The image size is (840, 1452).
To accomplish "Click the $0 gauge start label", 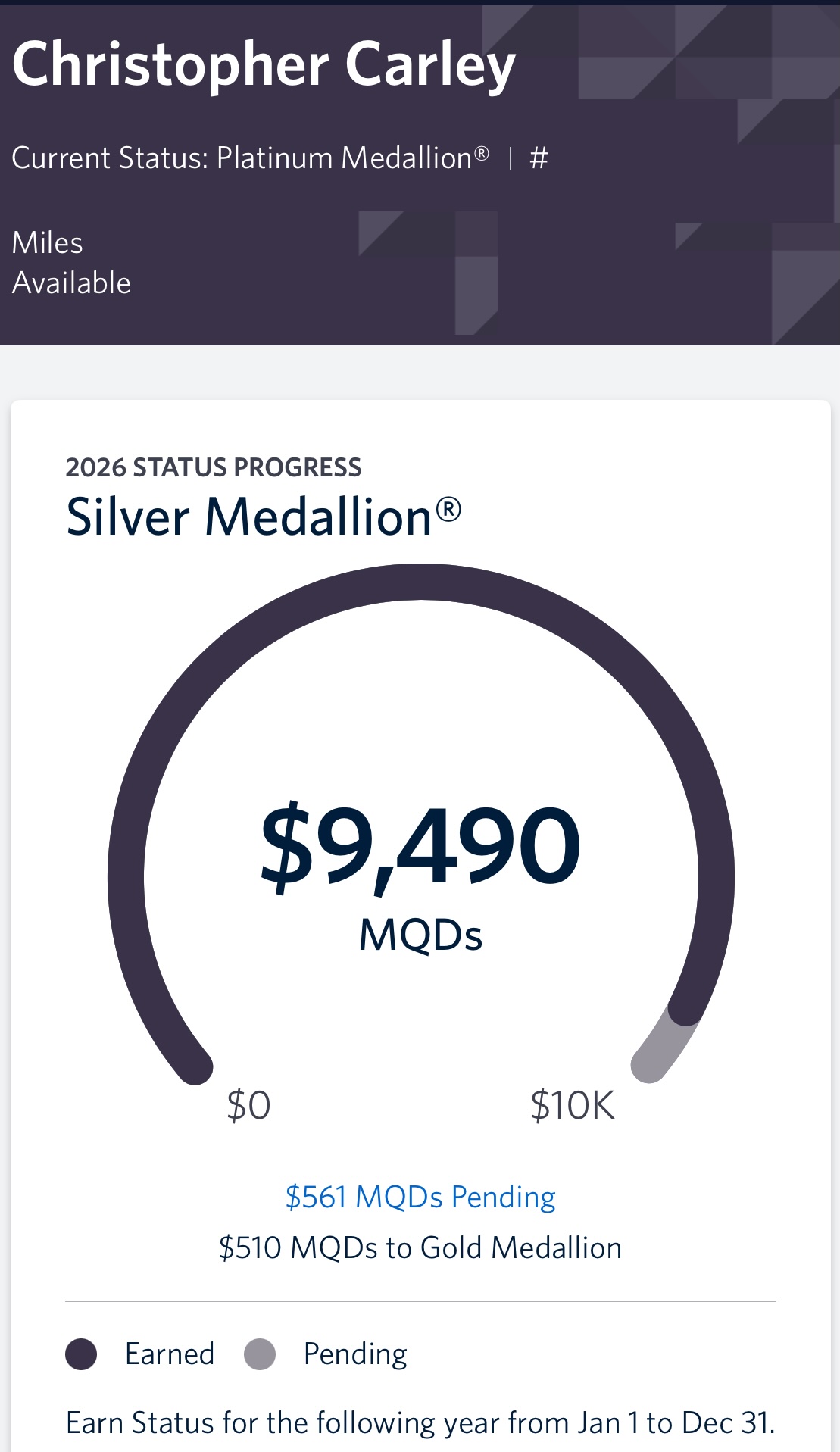I will [x=250, y=1106].
